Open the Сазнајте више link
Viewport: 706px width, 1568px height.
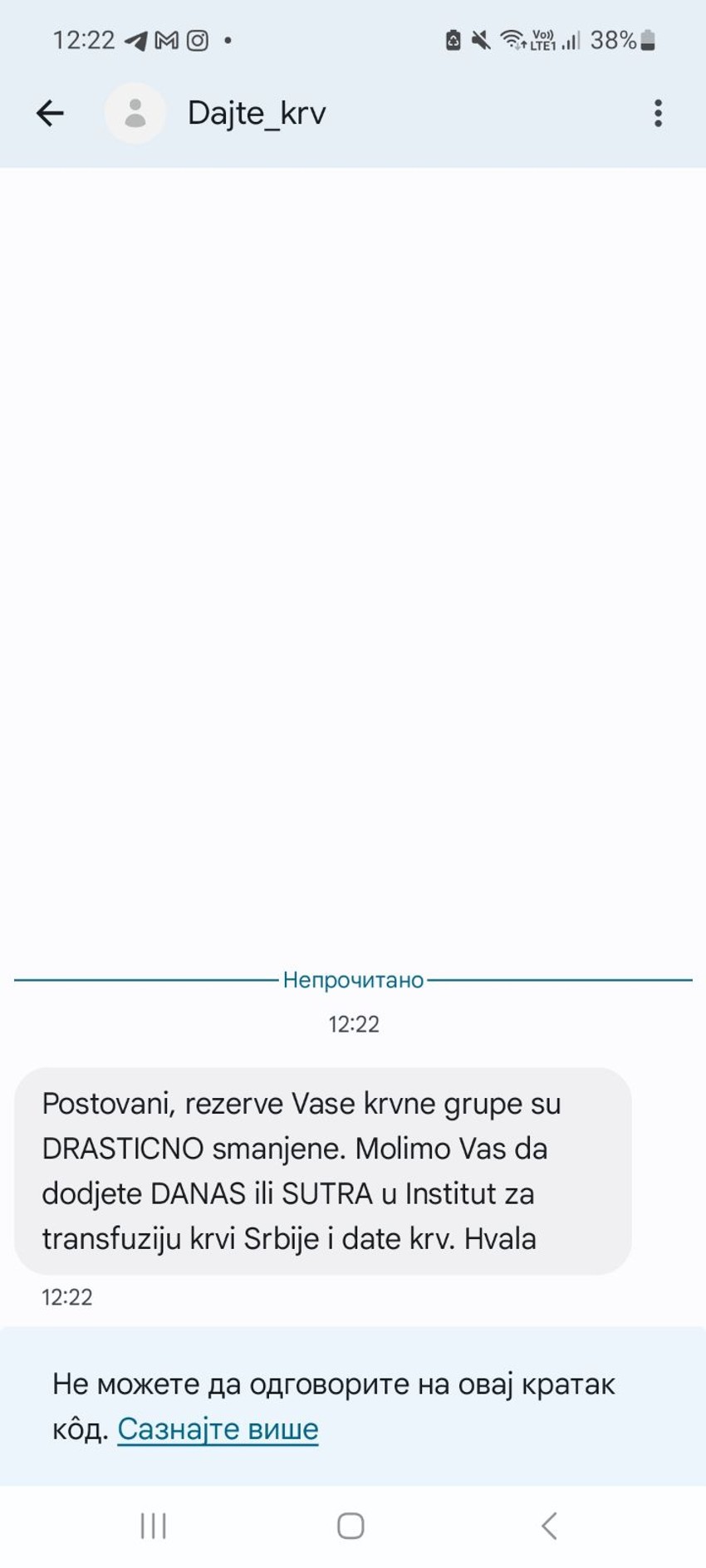coord(218,1428)
